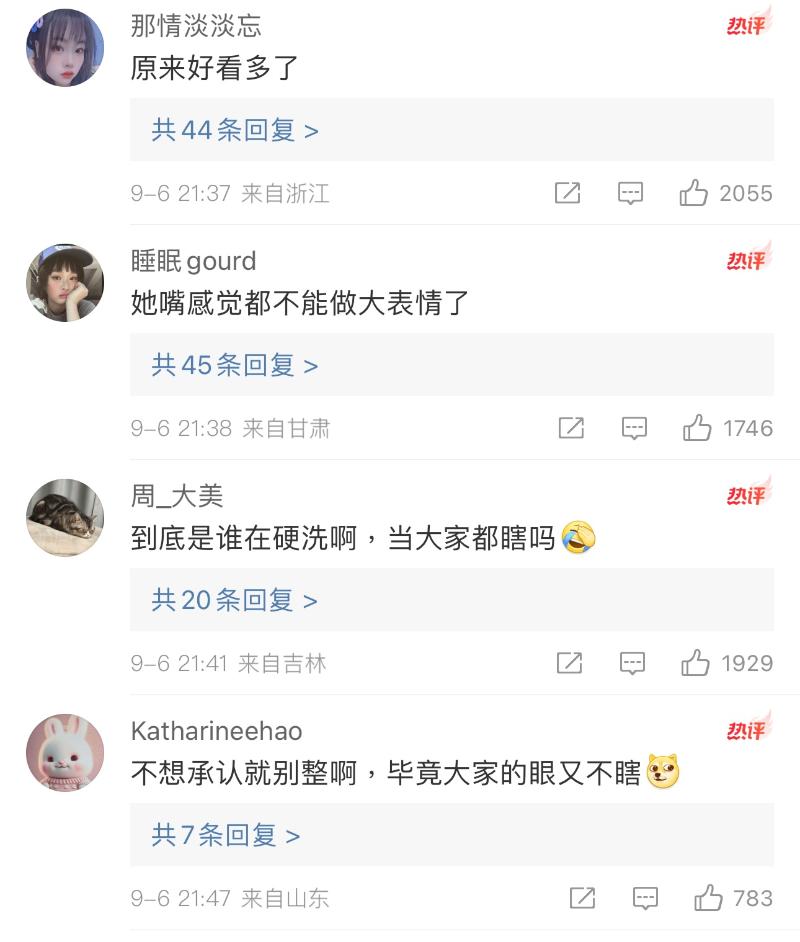Open 那情淡淡忘's profile avatar
Screen dimensions: 800x942
click(x=65, y=47)
